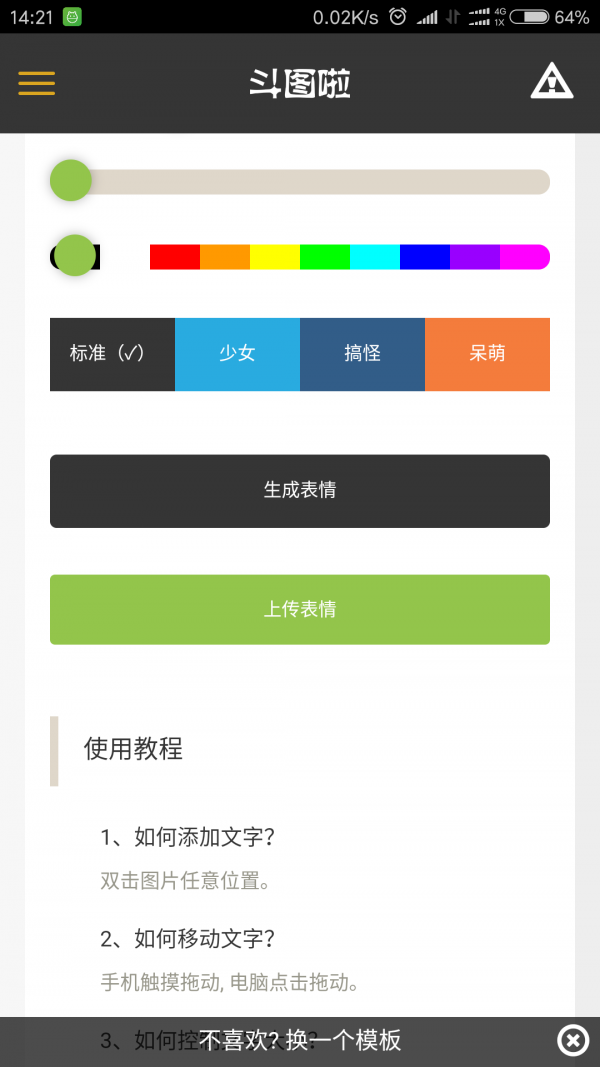Tap the 生成表情 button

click(300, 491)
